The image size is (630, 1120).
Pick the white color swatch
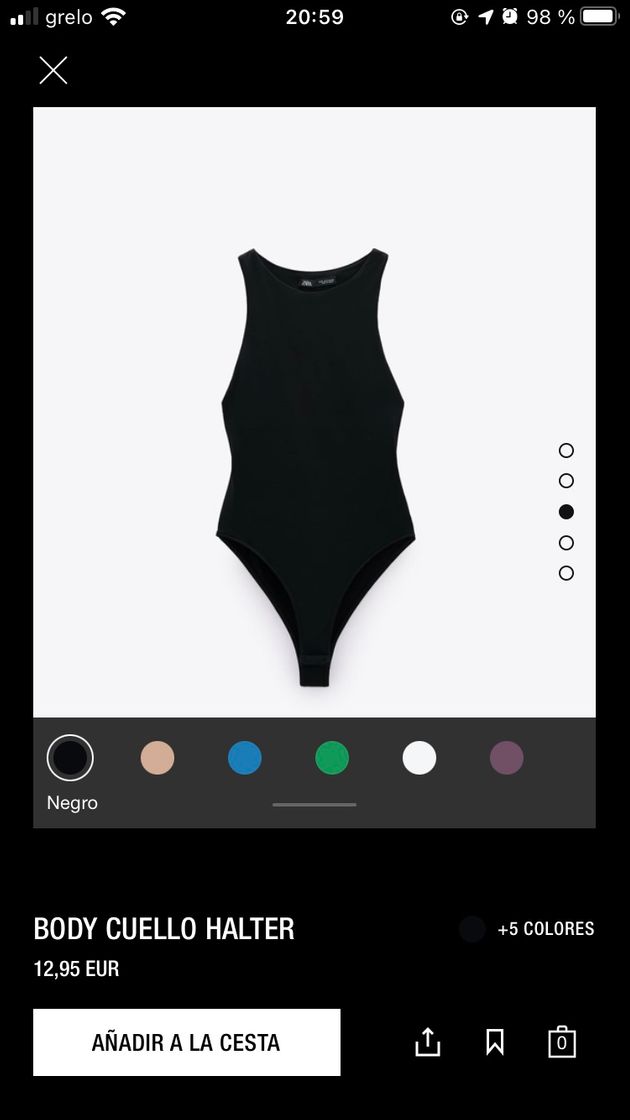point(420,758)
